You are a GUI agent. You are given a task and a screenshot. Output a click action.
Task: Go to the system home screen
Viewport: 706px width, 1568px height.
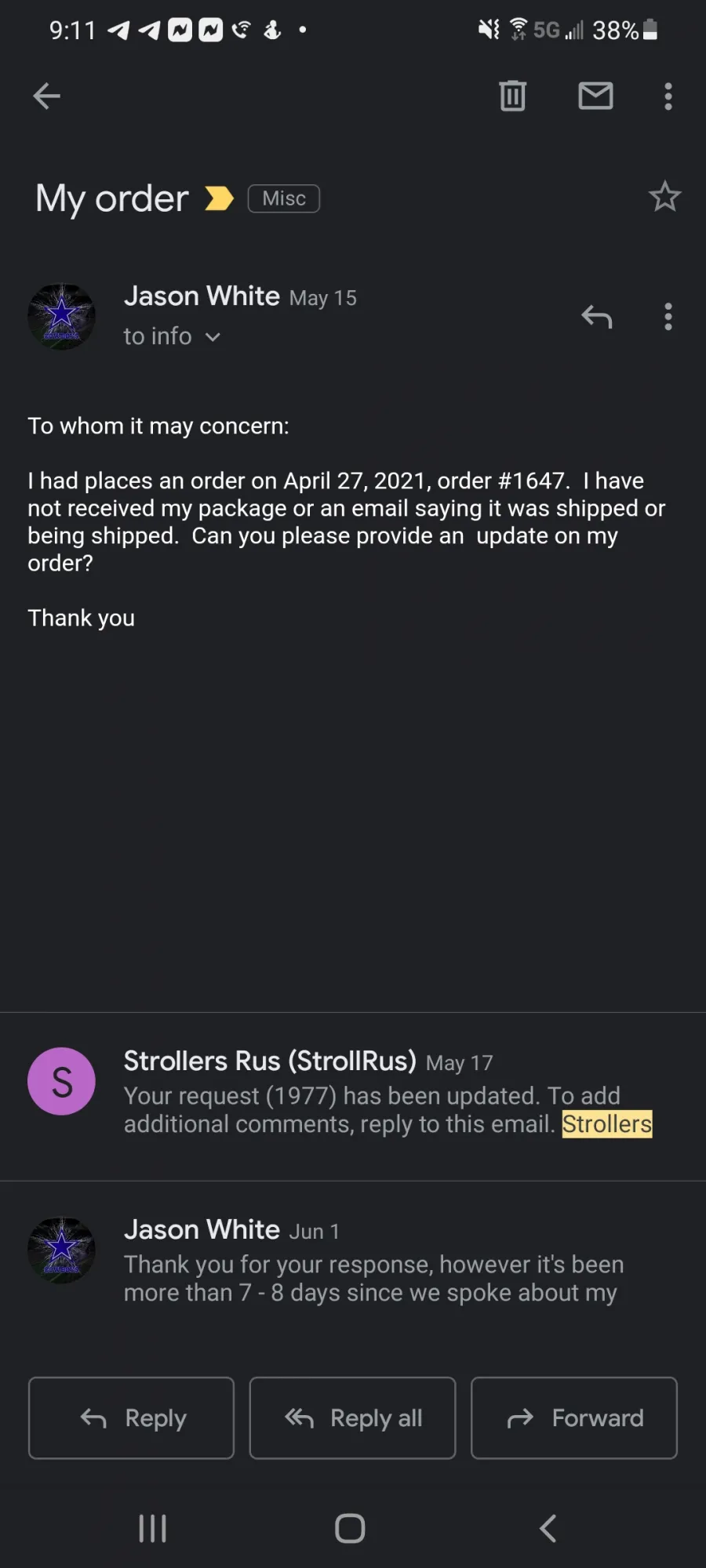[350, 1528]
